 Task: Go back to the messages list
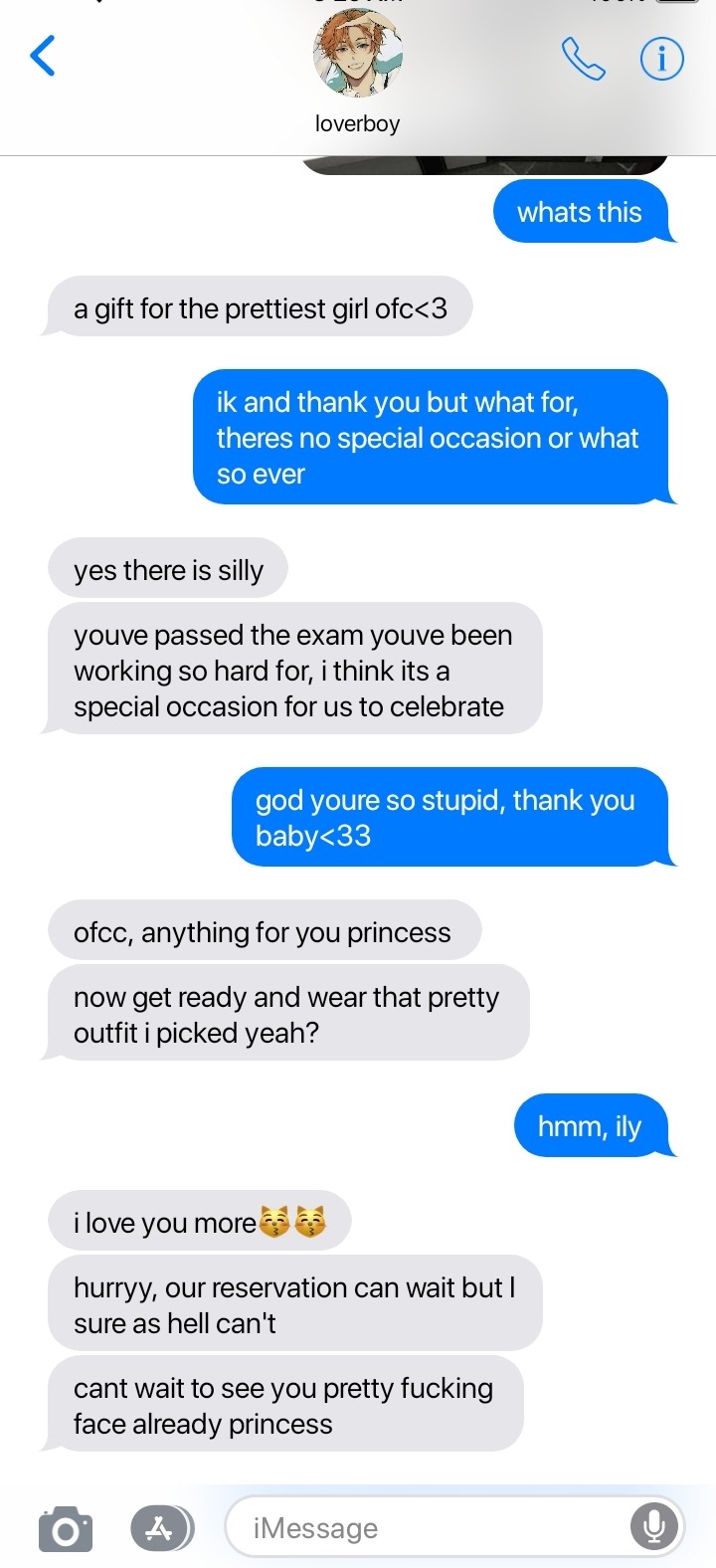[x=42, y=56]
